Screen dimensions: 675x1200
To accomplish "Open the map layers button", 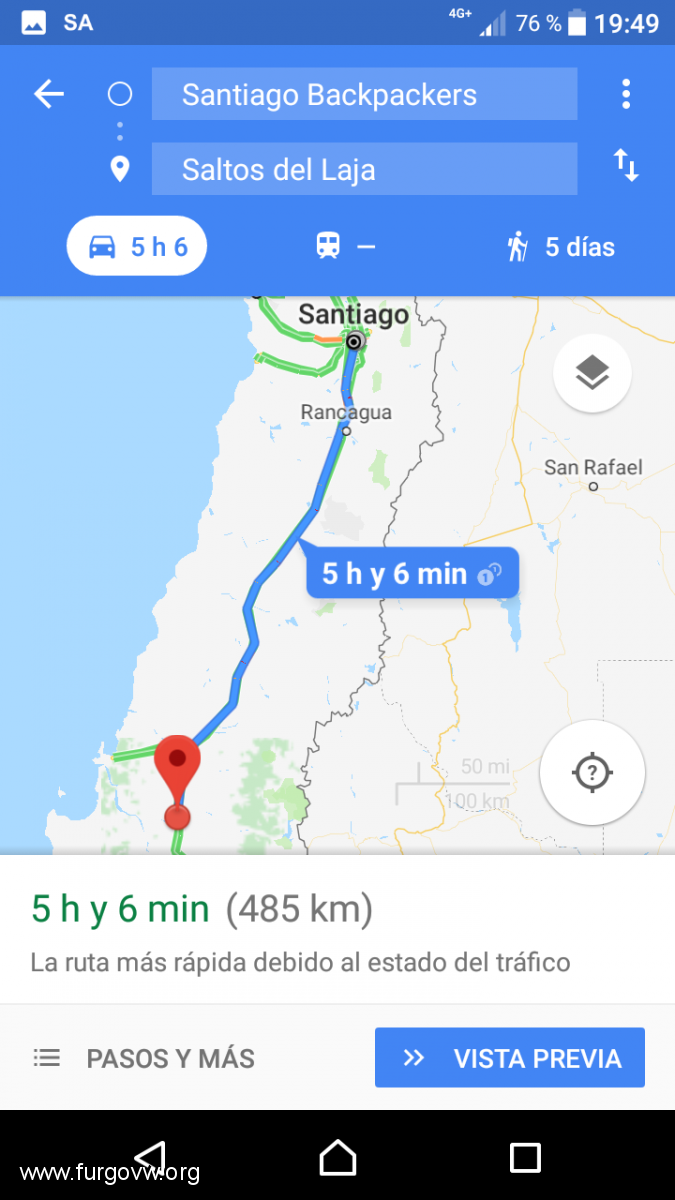I will (592, 373).
